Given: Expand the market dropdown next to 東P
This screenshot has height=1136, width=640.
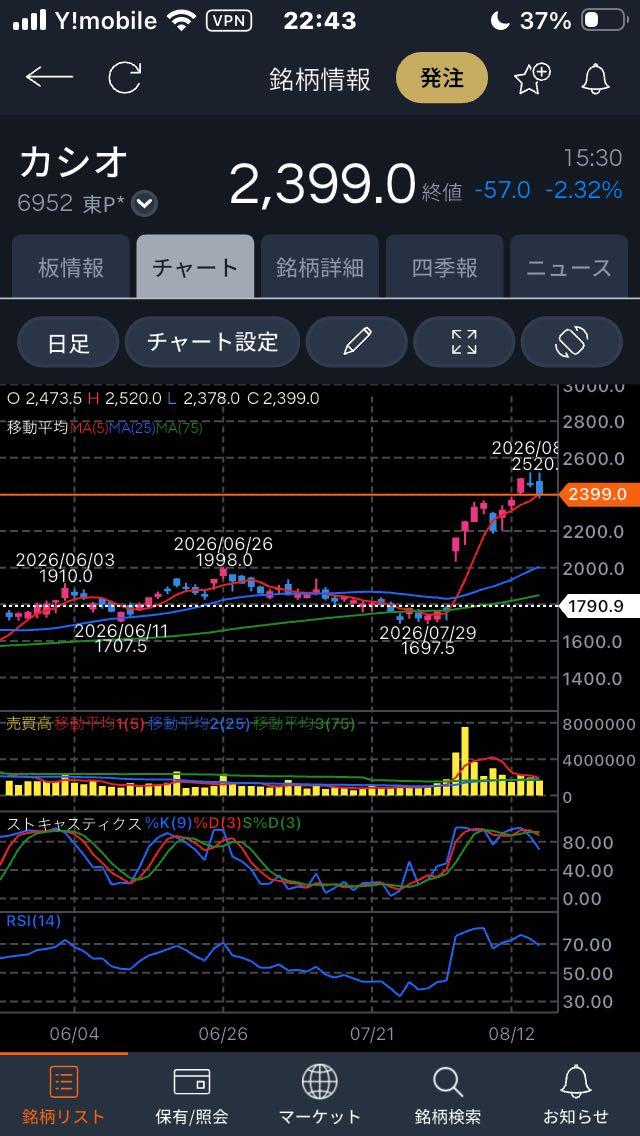Looking at the screenshot, I should pos(146,204).
